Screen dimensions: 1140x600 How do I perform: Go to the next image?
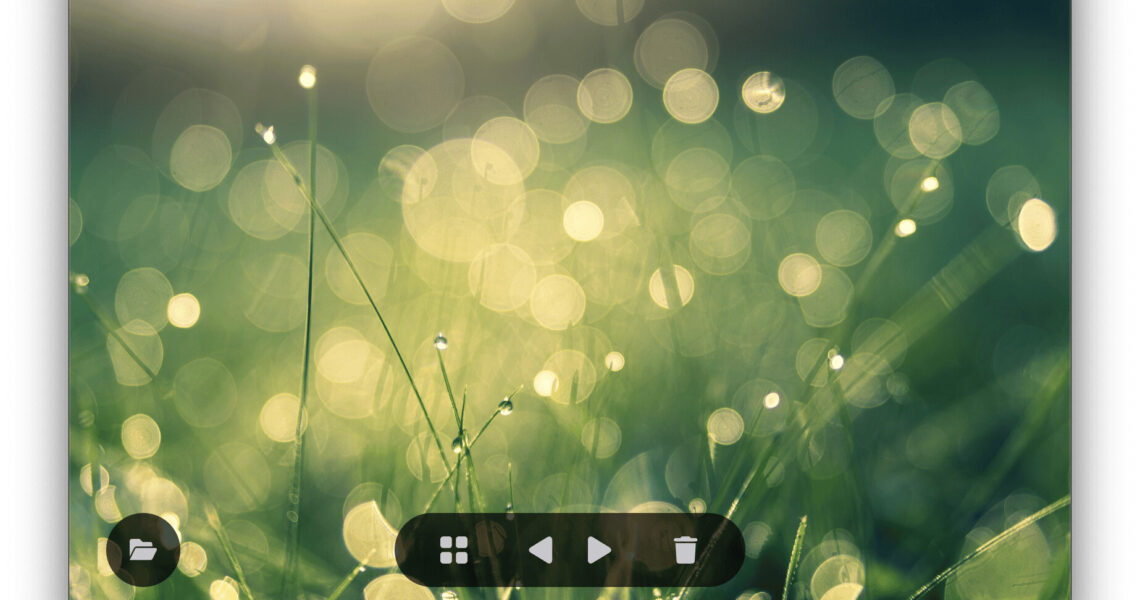point(598,549)
